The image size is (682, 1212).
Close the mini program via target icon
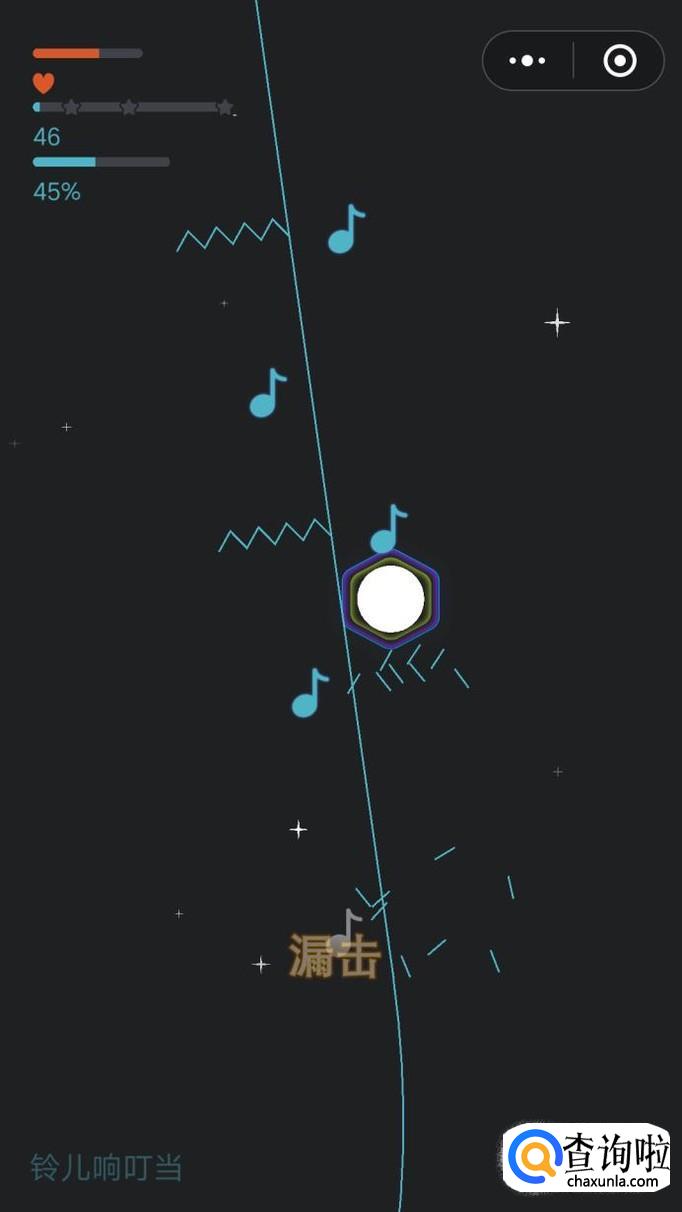tap(620, 61)
